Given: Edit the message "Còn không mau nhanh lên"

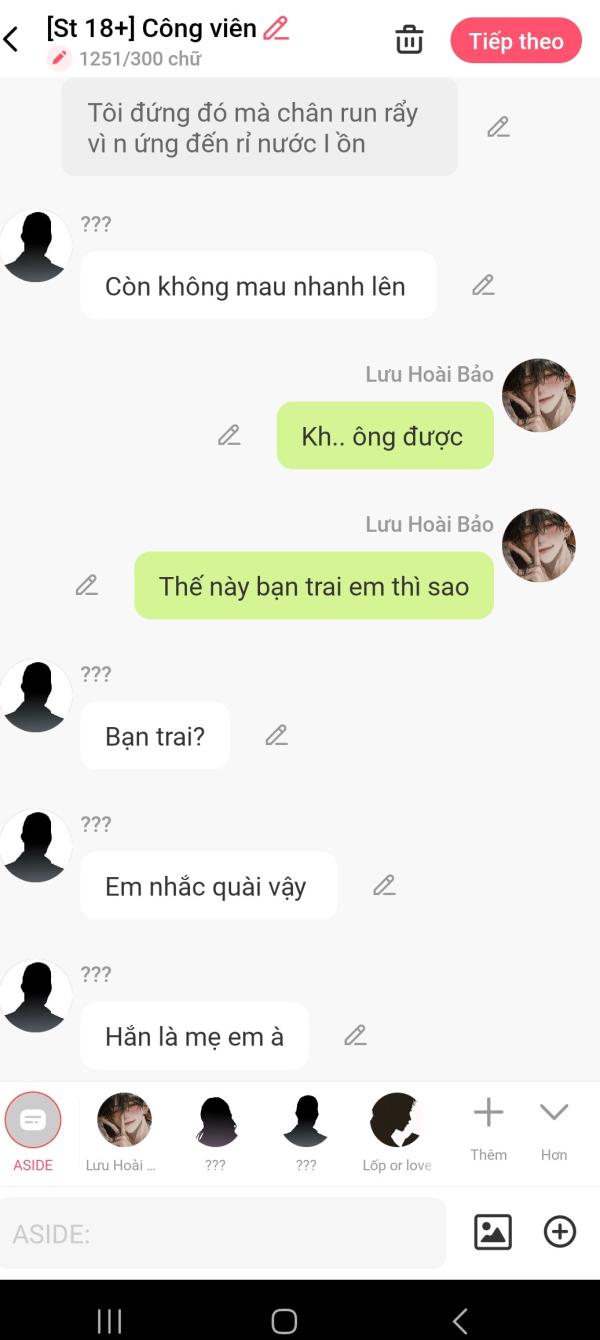Looking at the screenshot, I should point(483,285).
